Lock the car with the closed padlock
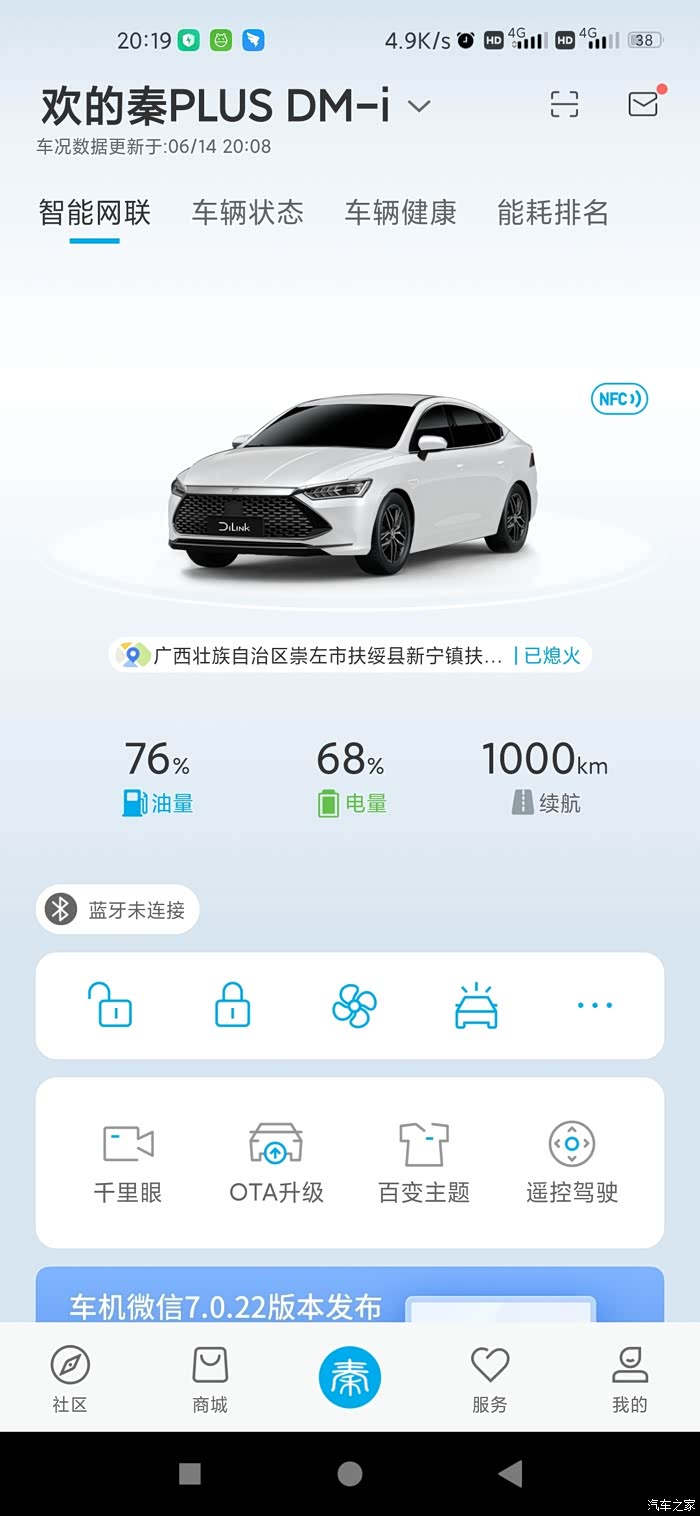 pyautogui.click(x=233, y=1005)
